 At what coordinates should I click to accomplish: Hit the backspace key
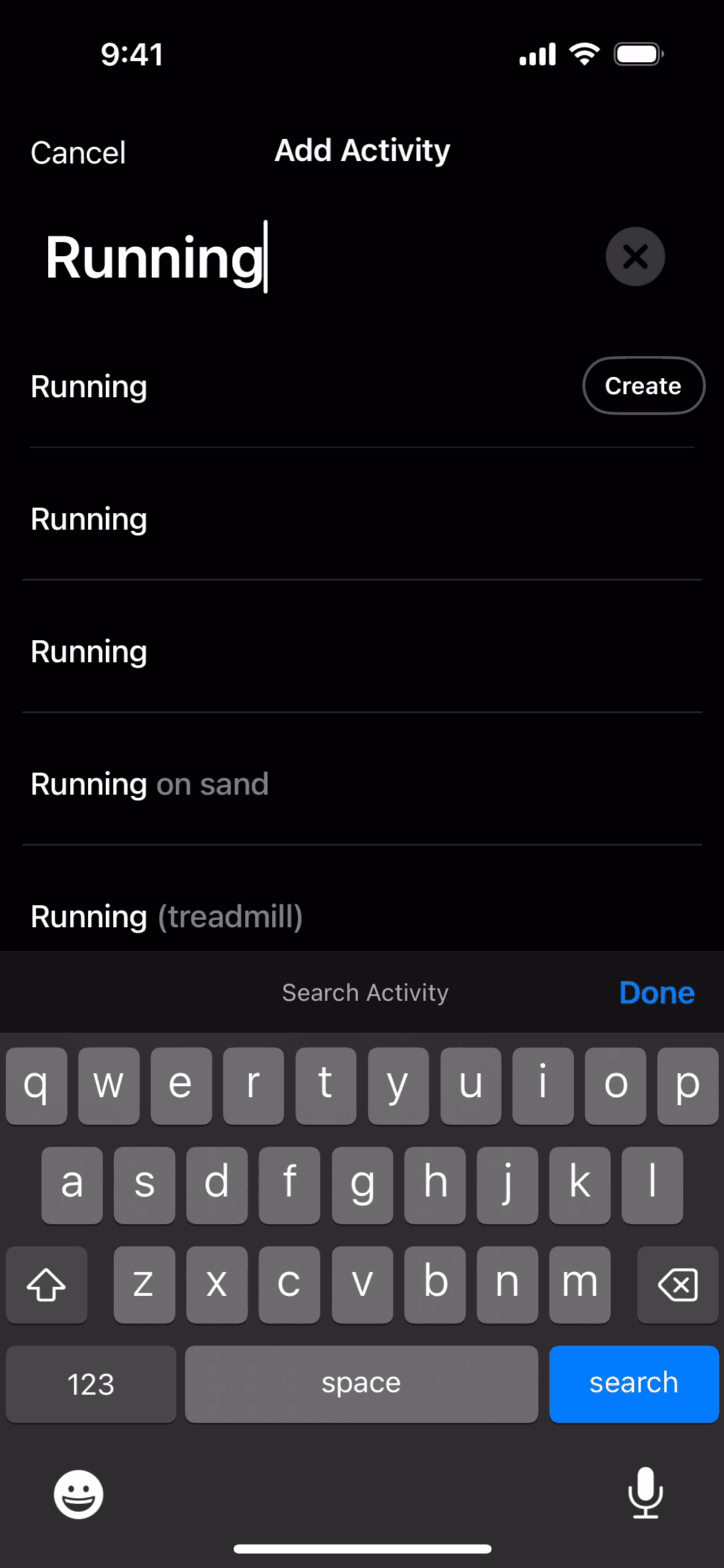tap(677, 1284)
